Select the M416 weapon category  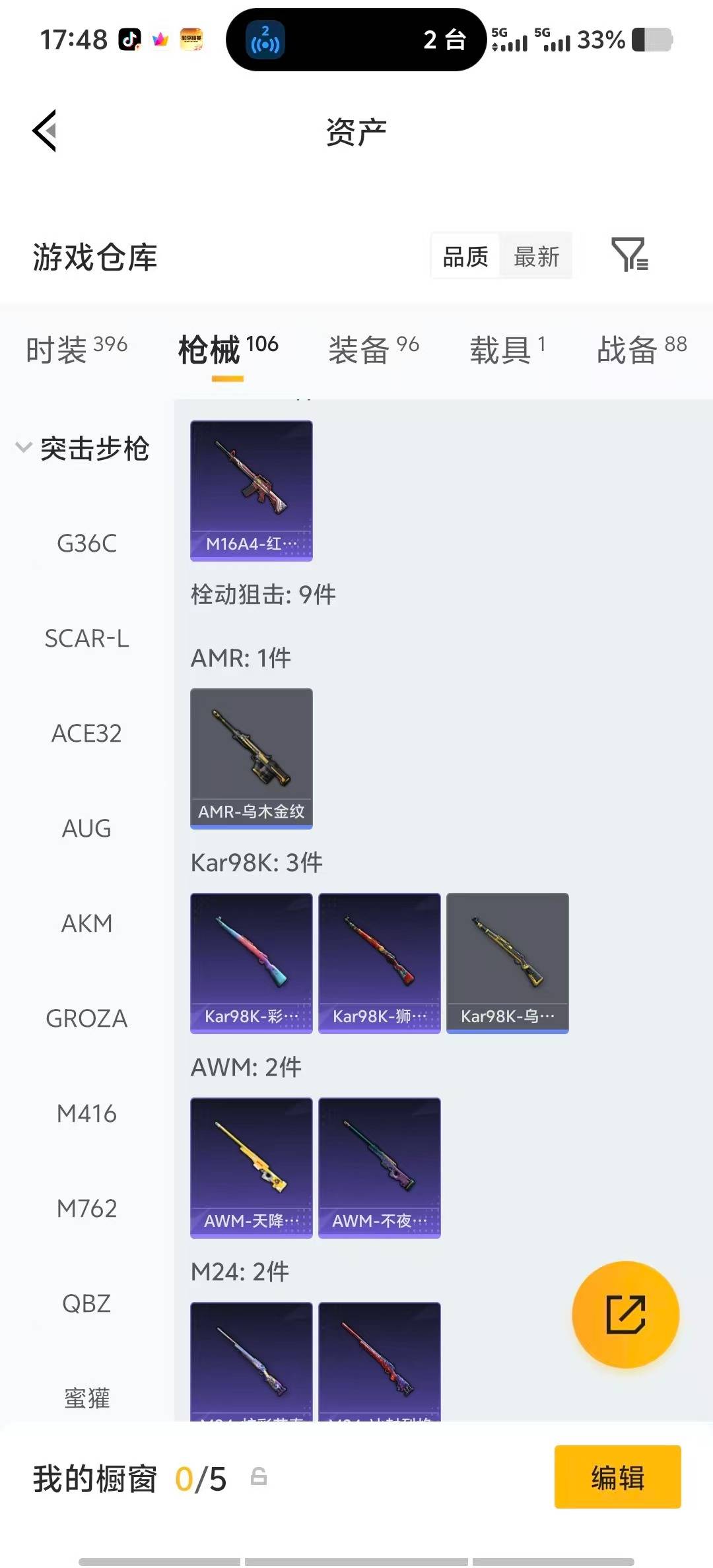pyautogui.click(x=86, y=1113)
